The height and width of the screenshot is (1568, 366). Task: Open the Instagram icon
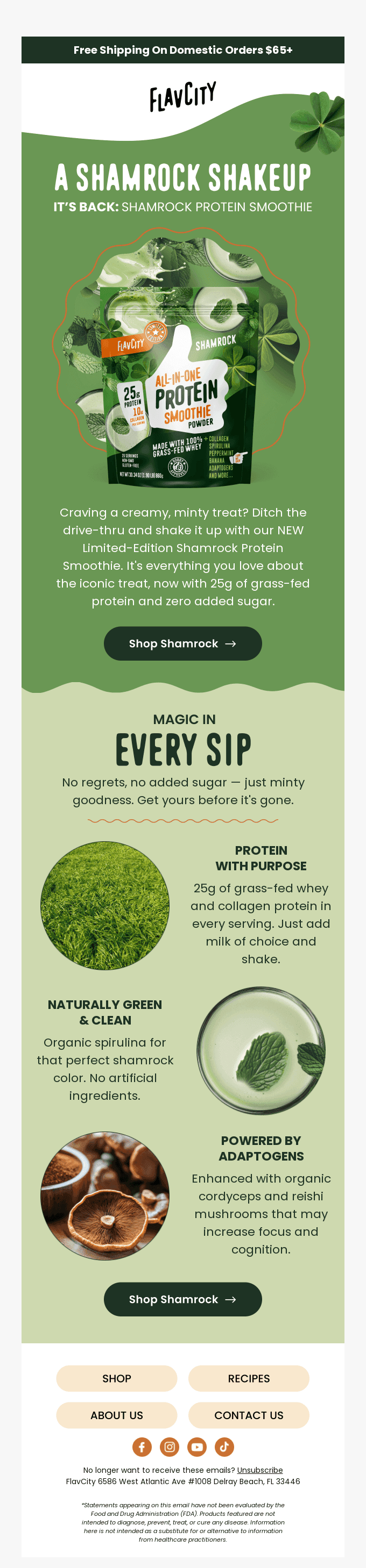170,1447
